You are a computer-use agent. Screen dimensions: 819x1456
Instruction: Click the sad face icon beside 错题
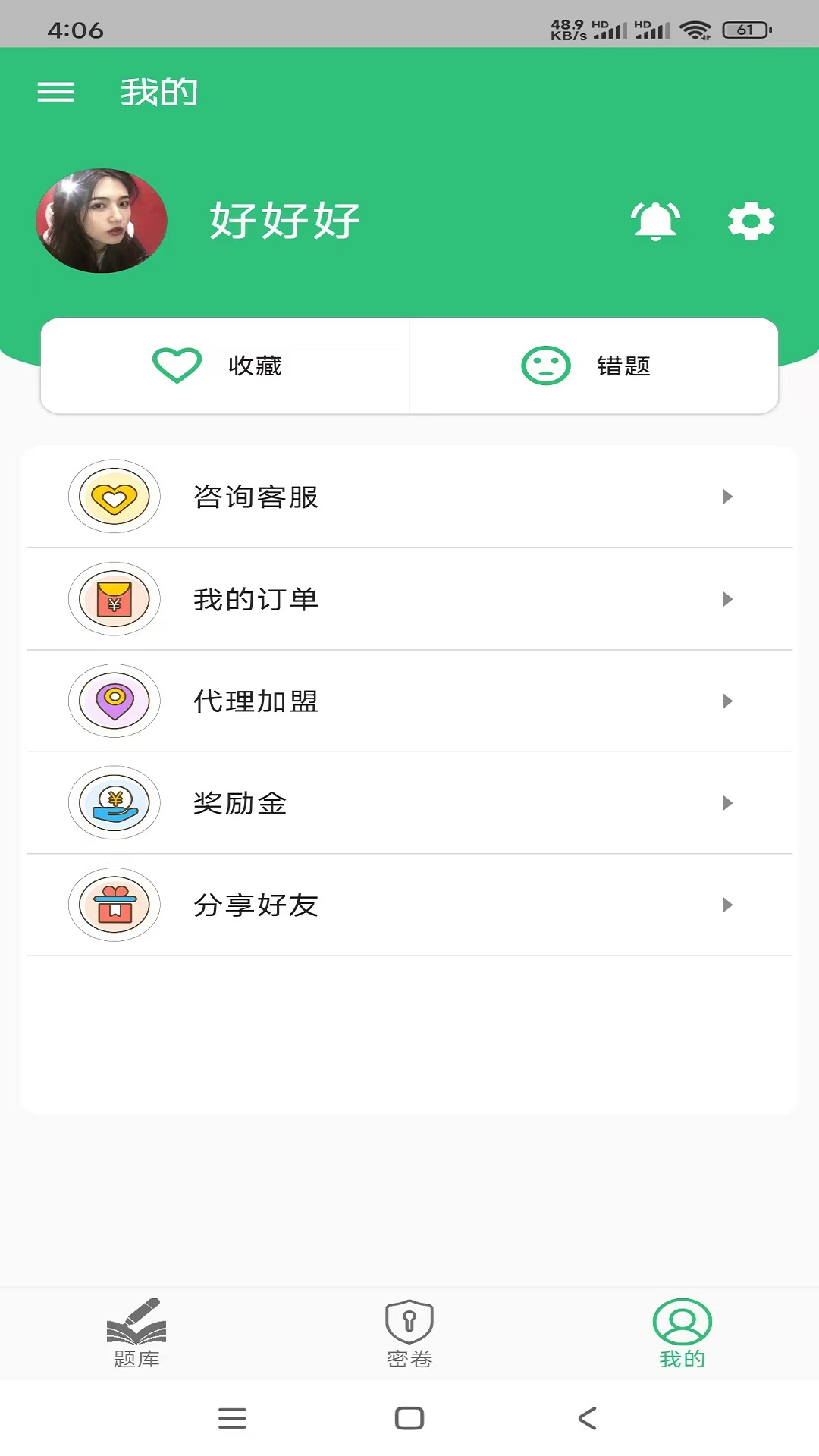point(544,366)
